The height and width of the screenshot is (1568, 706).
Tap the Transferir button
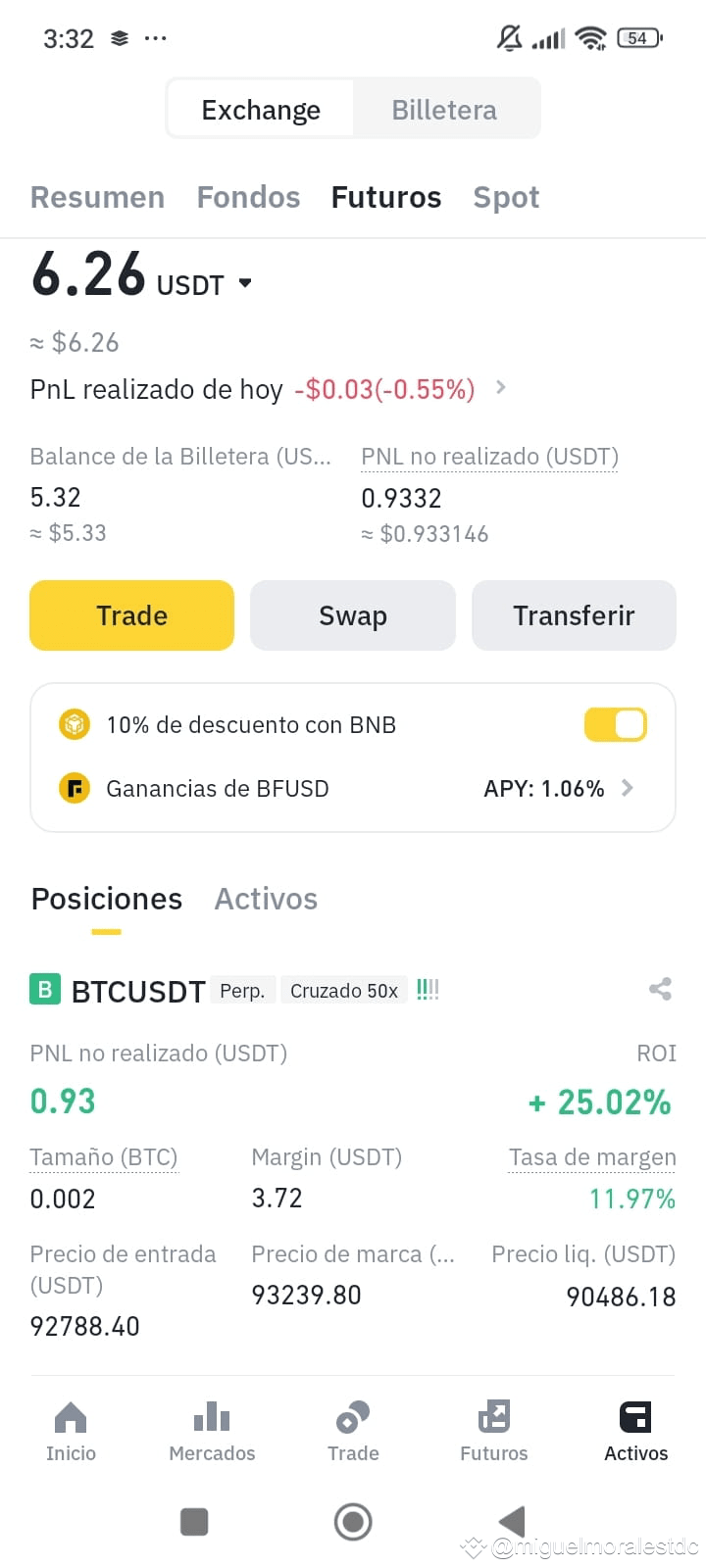click(x=574, y=615)
